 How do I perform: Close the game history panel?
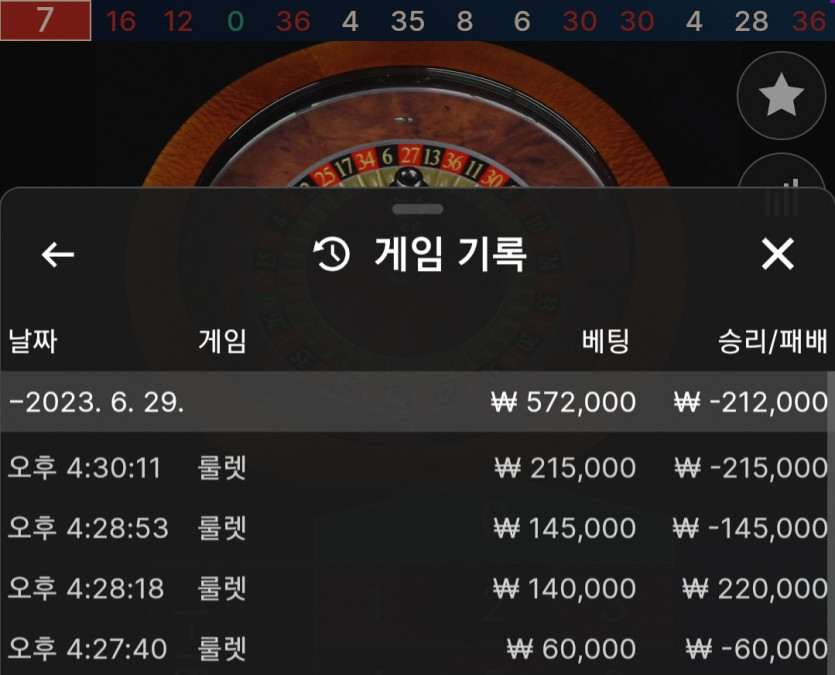[x=777, y=255]
